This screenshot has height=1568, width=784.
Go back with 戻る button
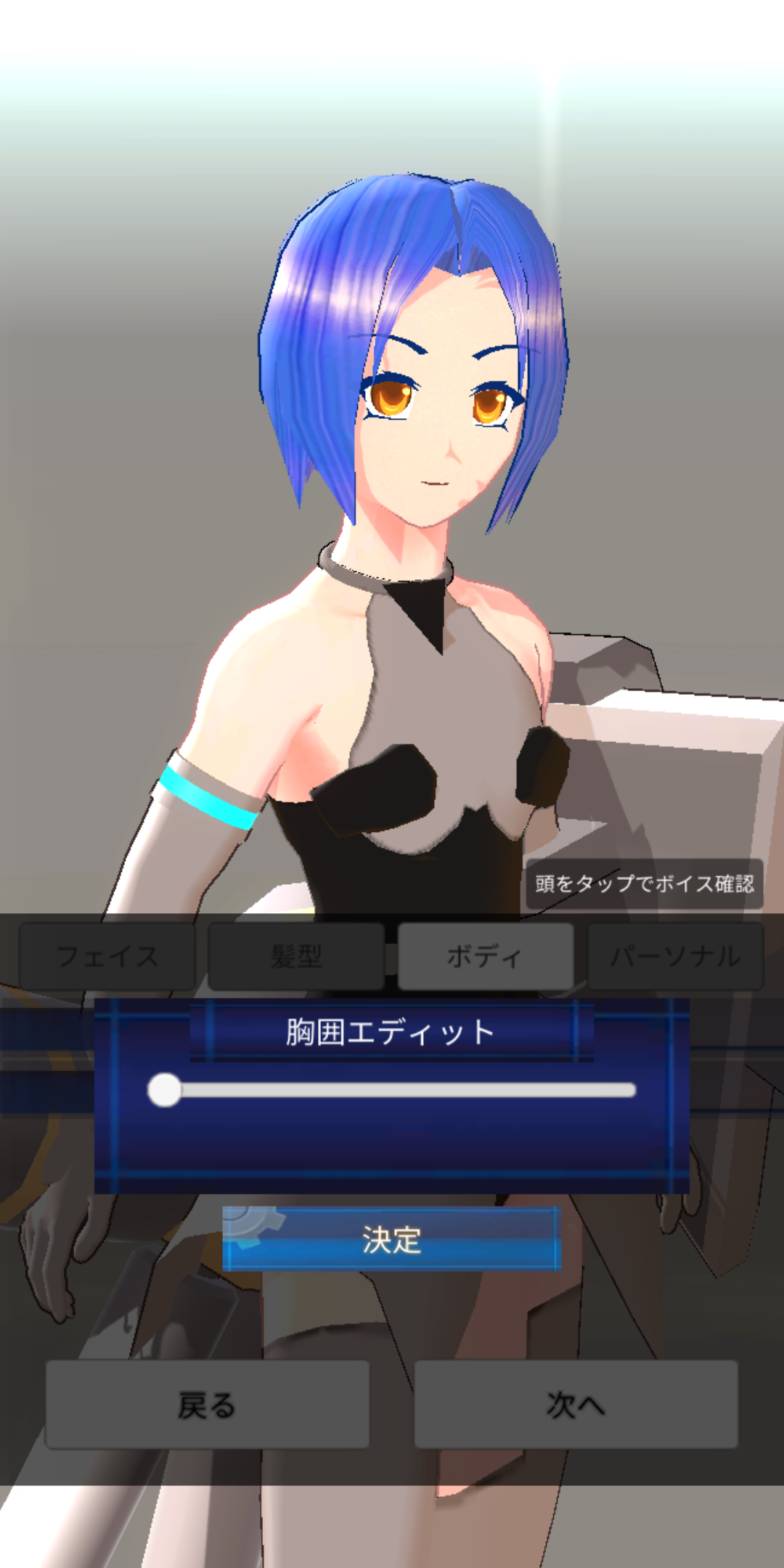click(208, 1405)
